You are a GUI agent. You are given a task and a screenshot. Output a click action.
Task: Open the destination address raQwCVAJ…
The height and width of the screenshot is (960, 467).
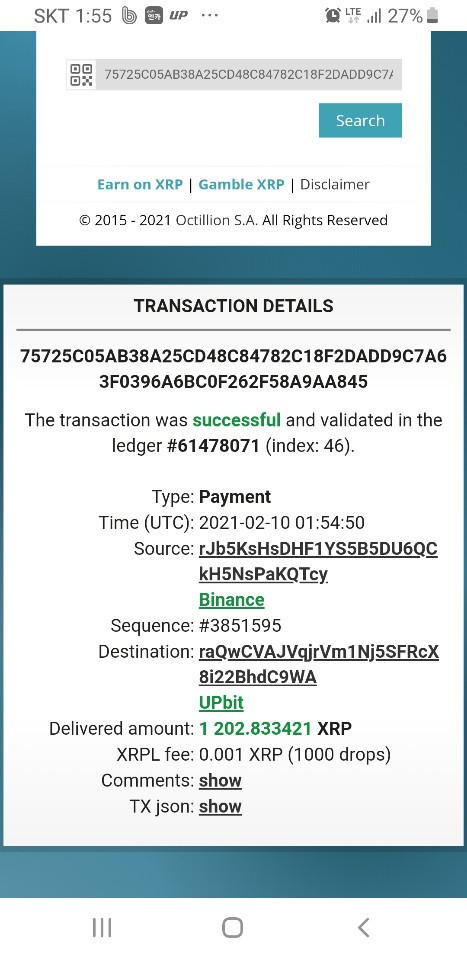tap(319, 664)
